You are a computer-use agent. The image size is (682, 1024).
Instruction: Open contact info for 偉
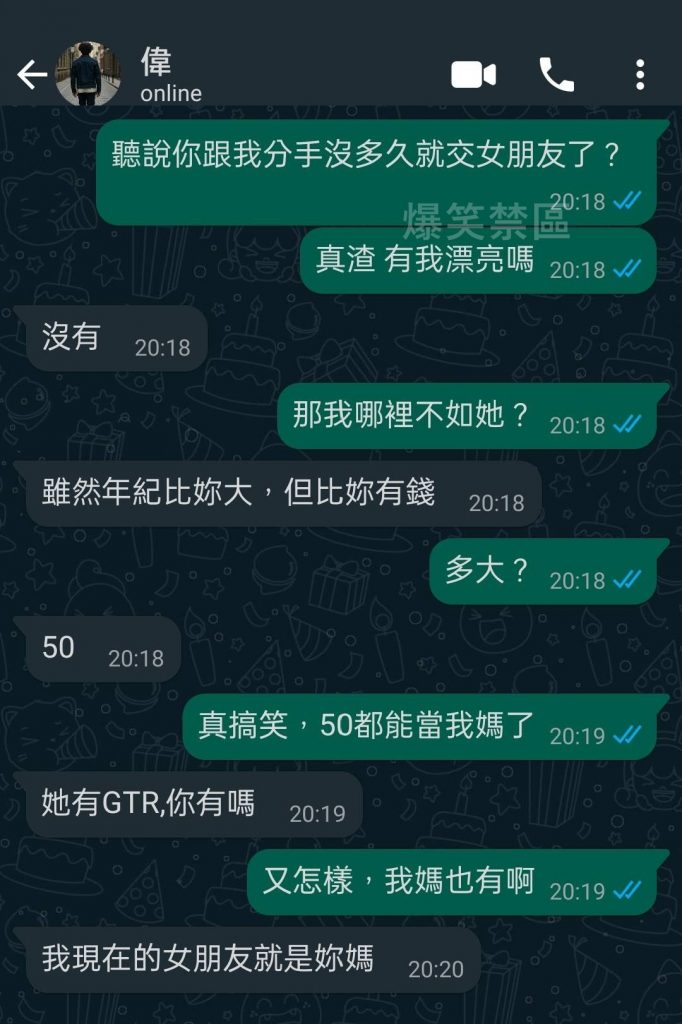(170, 76)
